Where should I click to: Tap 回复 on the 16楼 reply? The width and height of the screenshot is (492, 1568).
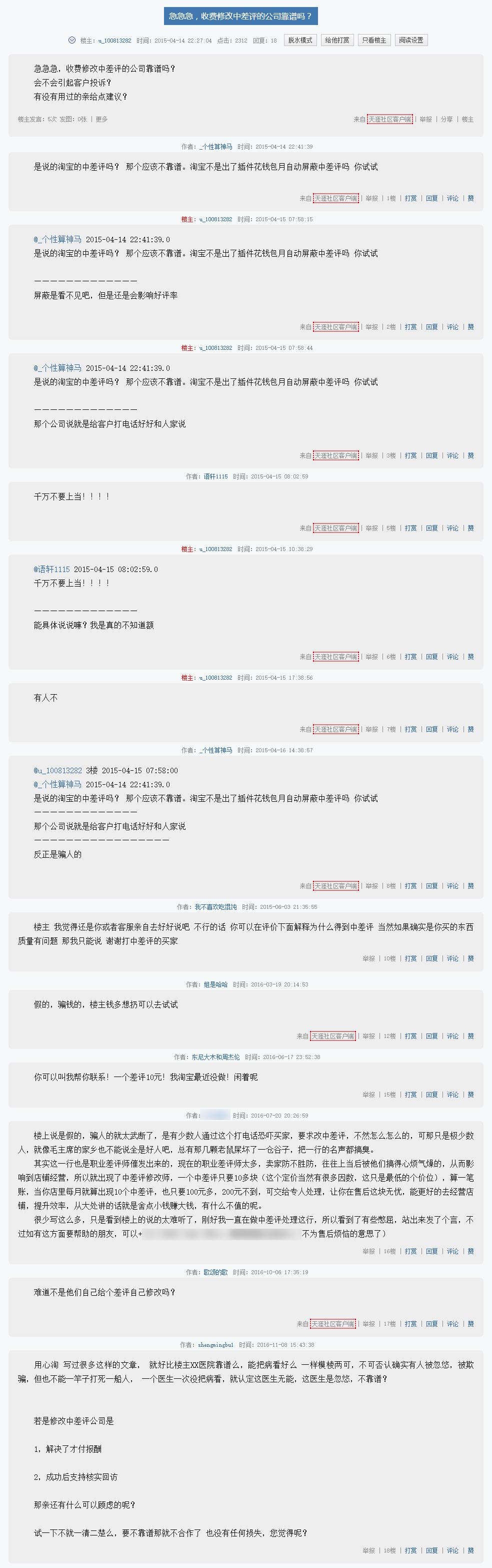[432, 1252]
